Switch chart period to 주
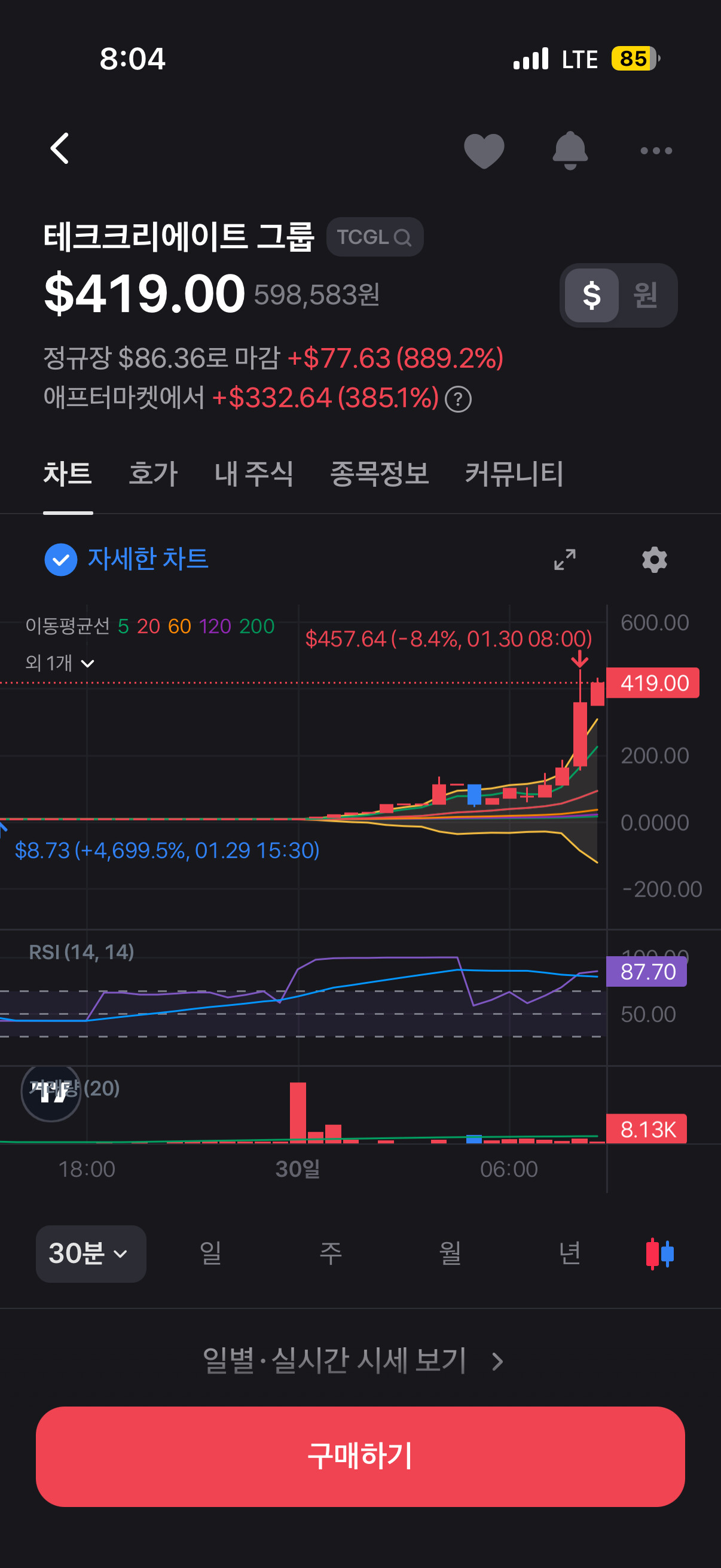721x1568 pixels. (331, 1254)
